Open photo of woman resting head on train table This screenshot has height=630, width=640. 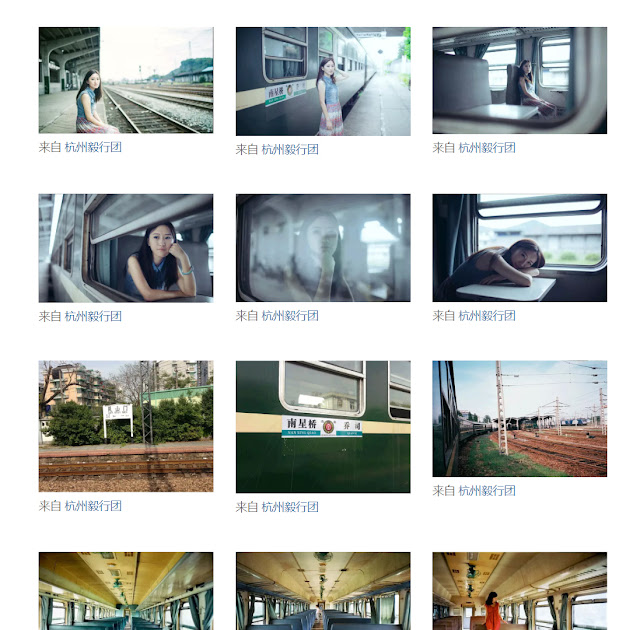pyautogui.click(x=519, y=248)
